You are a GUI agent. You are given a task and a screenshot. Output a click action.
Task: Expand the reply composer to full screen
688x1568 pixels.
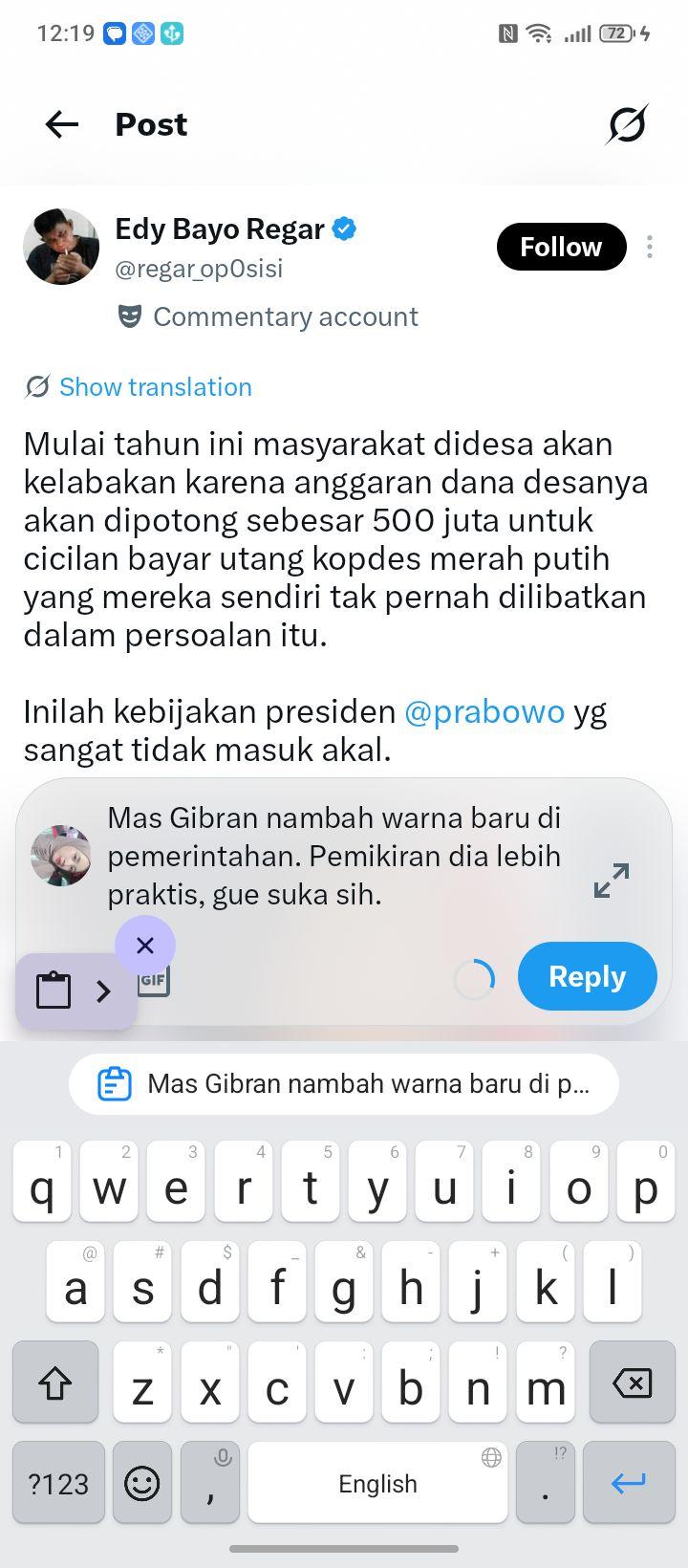point(612,881)
